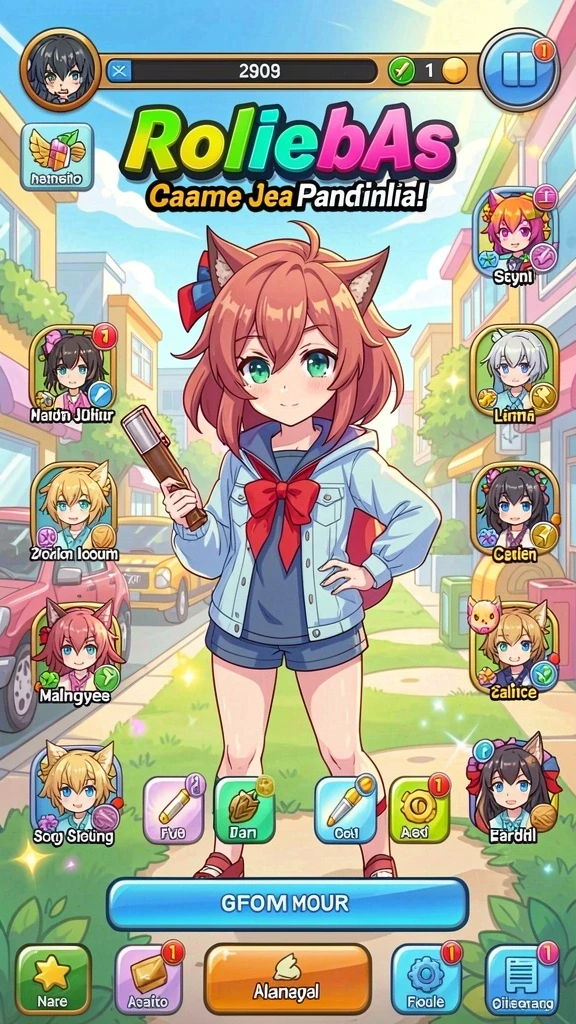576x1024 pixels.
Task: Open the Acaito mail tab
Action: [x=148, y=978]
